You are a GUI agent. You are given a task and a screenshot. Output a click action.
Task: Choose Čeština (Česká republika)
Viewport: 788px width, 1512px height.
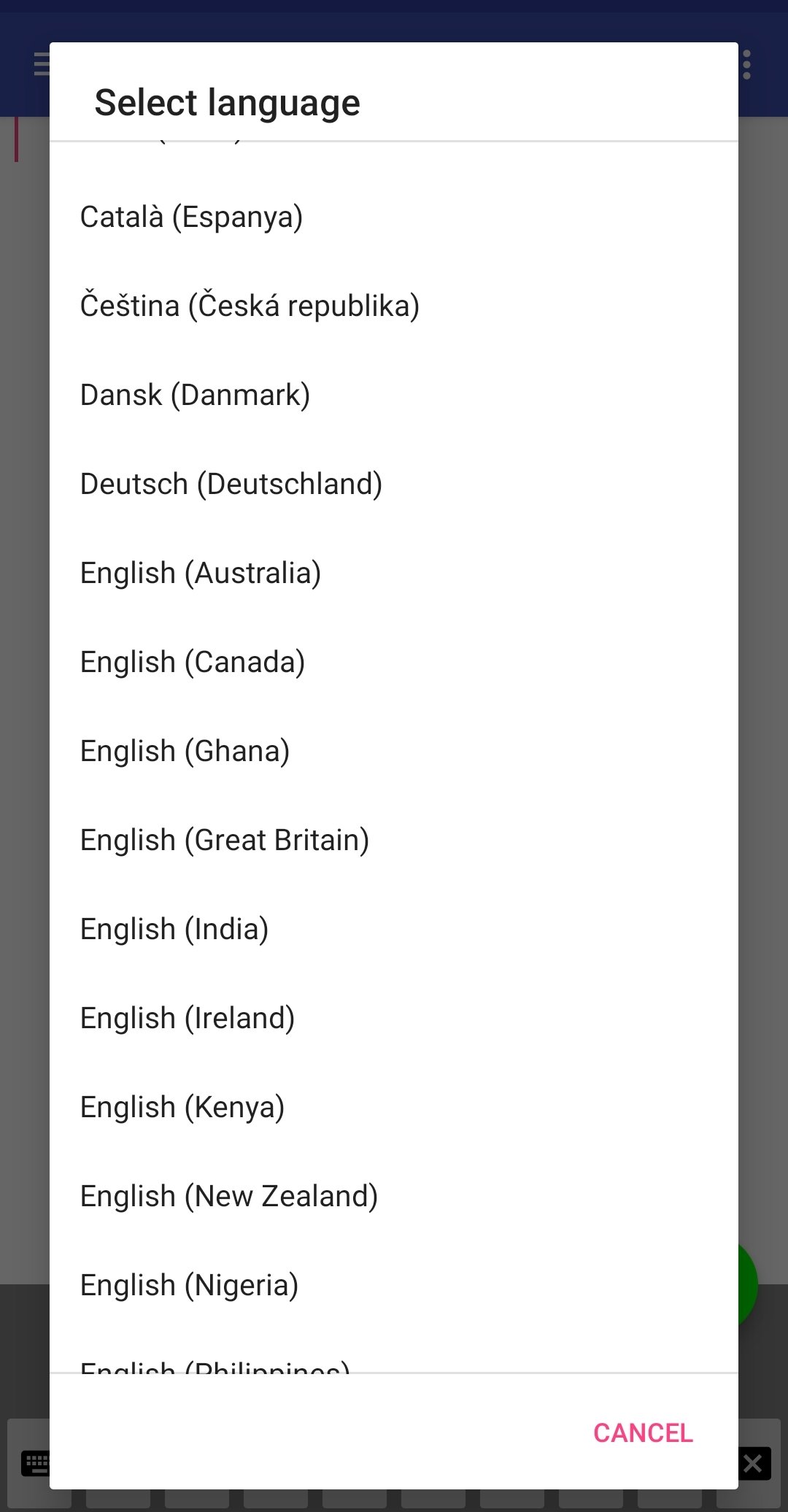[394, 306]
